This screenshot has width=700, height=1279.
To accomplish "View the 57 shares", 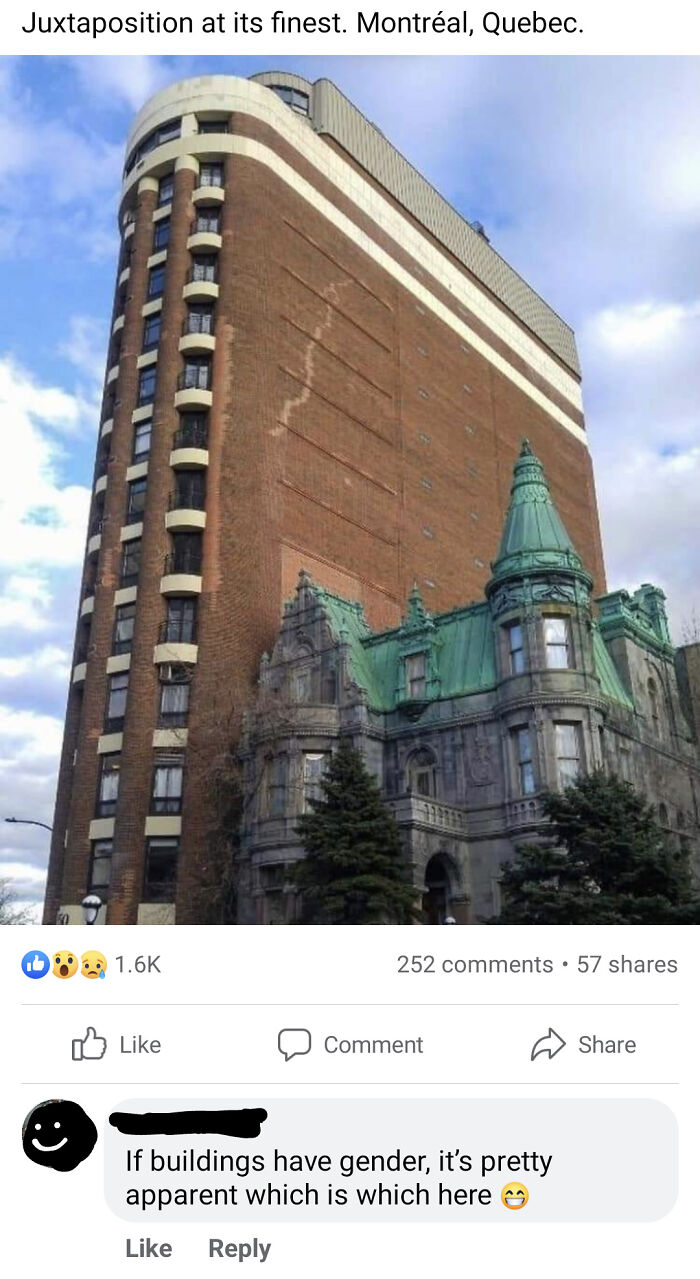I will pos(627,964).
